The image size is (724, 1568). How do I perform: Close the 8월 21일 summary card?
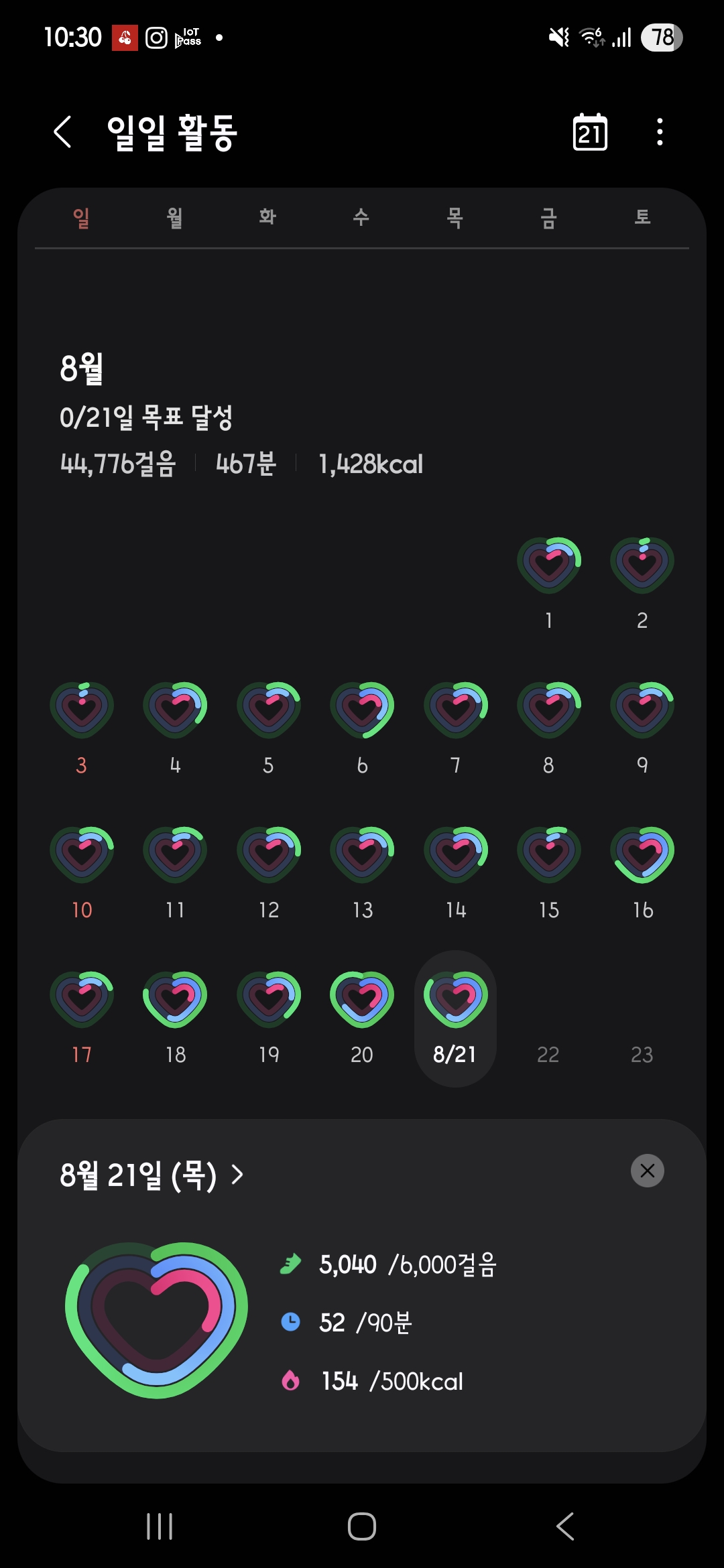[647, 1171]
